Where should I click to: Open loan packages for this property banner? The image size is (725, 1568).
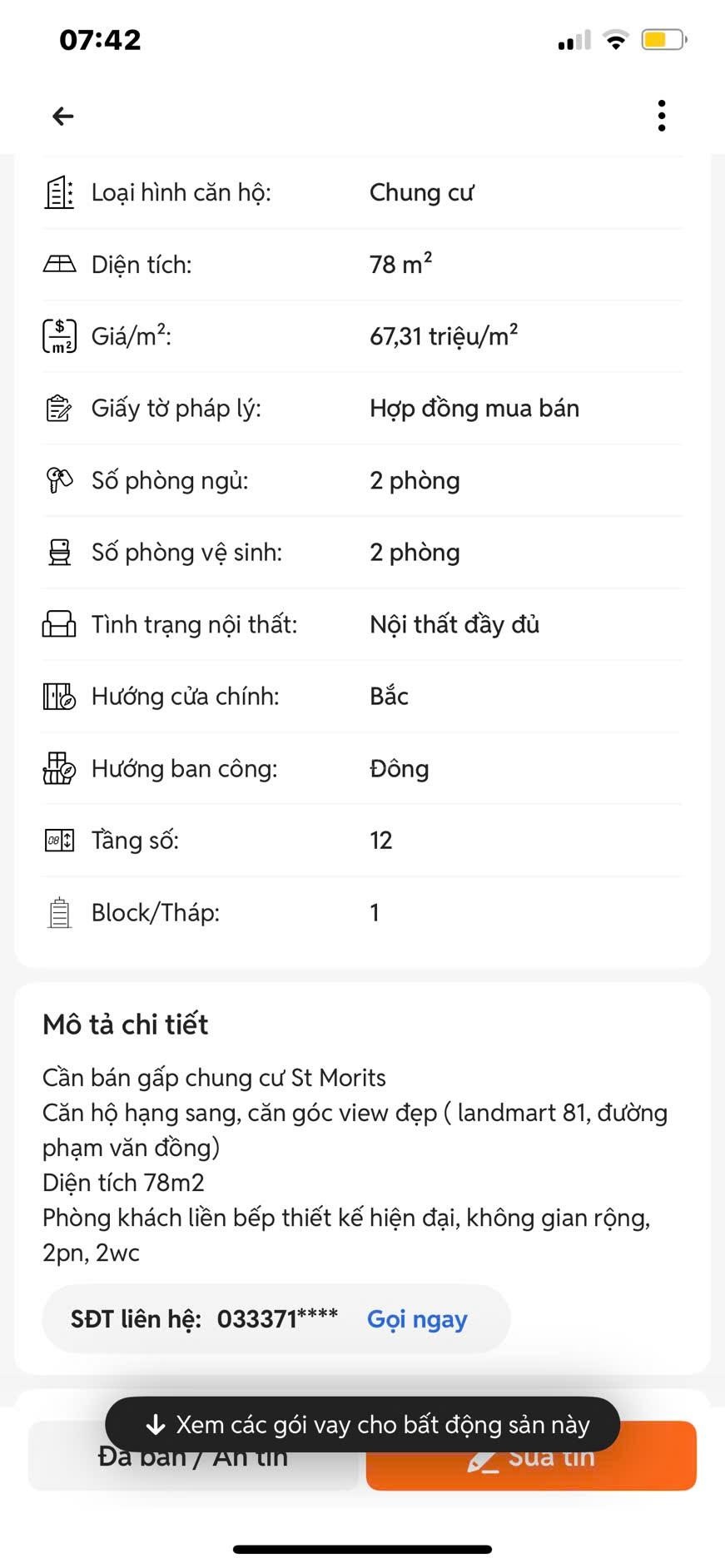360,1424
